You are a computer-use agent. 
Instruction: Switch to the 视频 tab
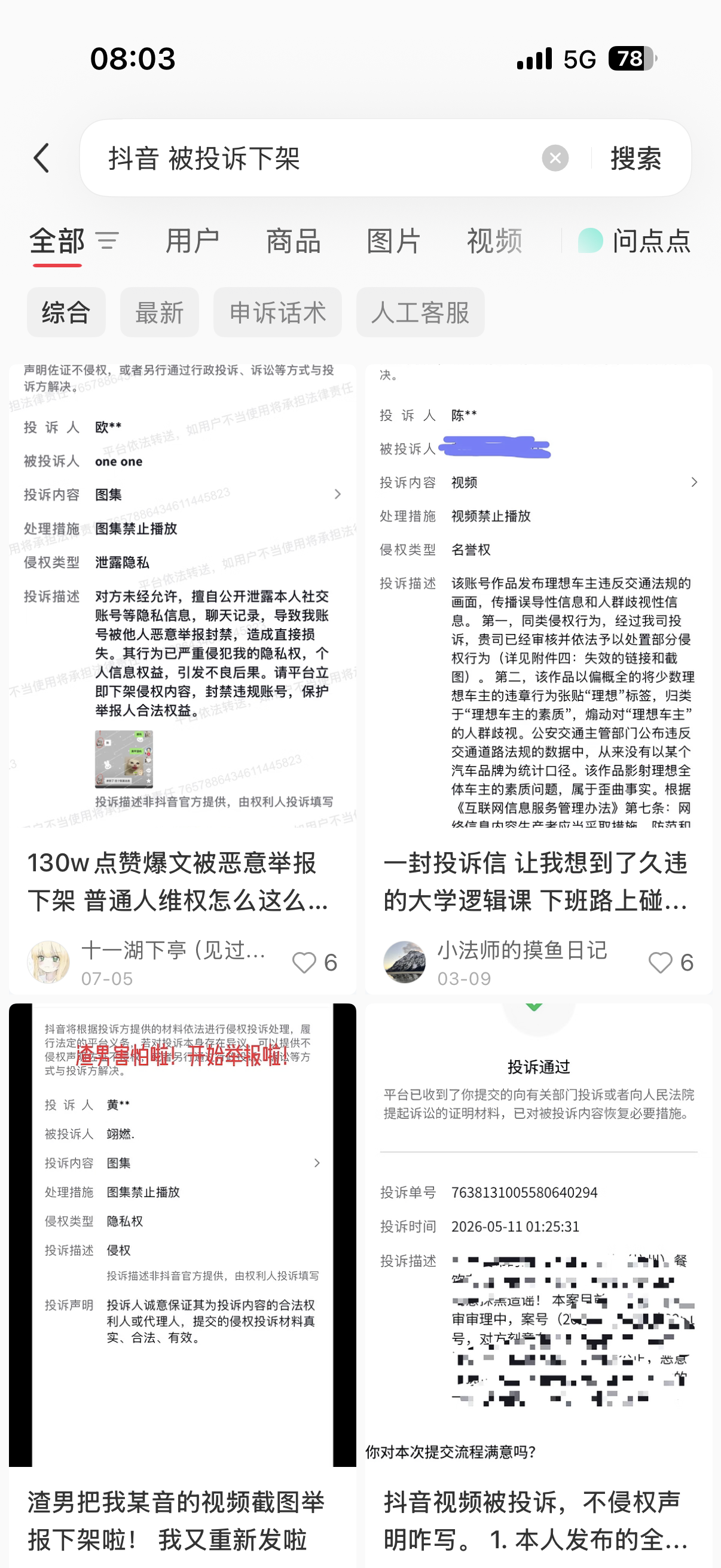494,241
